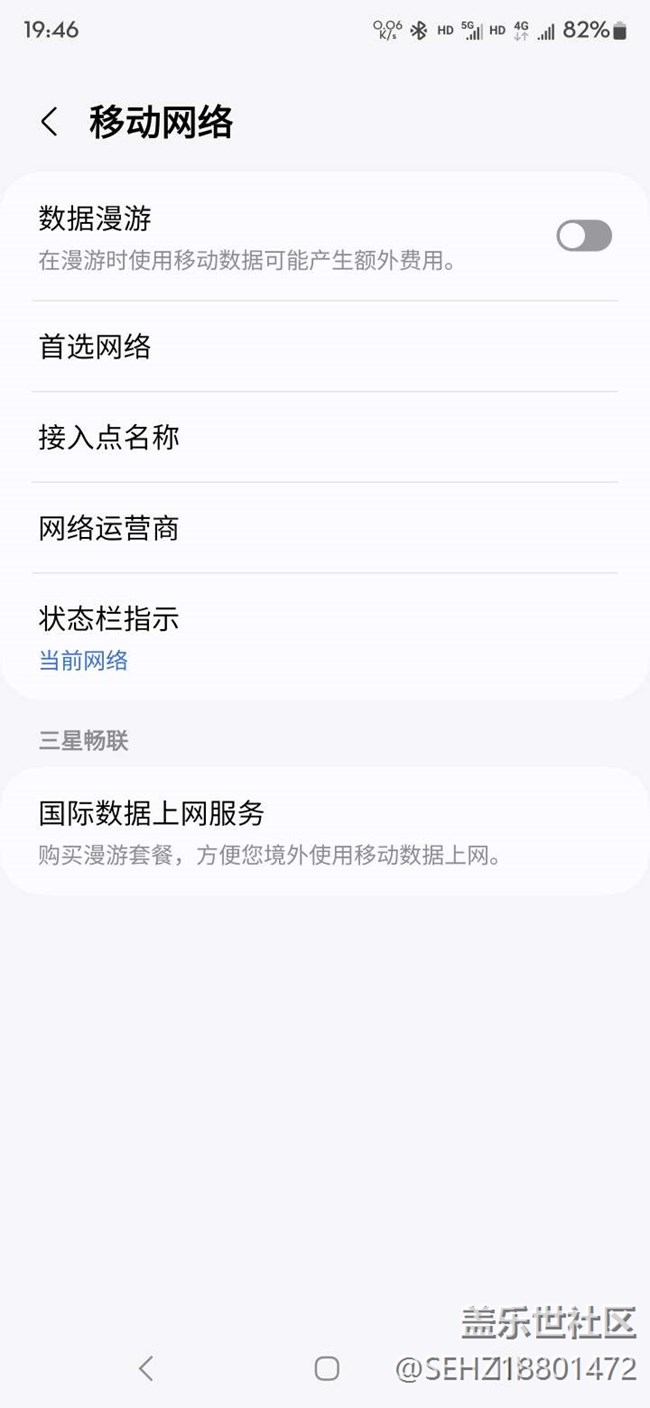Viewport: 650px width, 1408px height.
Task: Enable the 数据漫游 switch
Action: click(x=584, y=236)
